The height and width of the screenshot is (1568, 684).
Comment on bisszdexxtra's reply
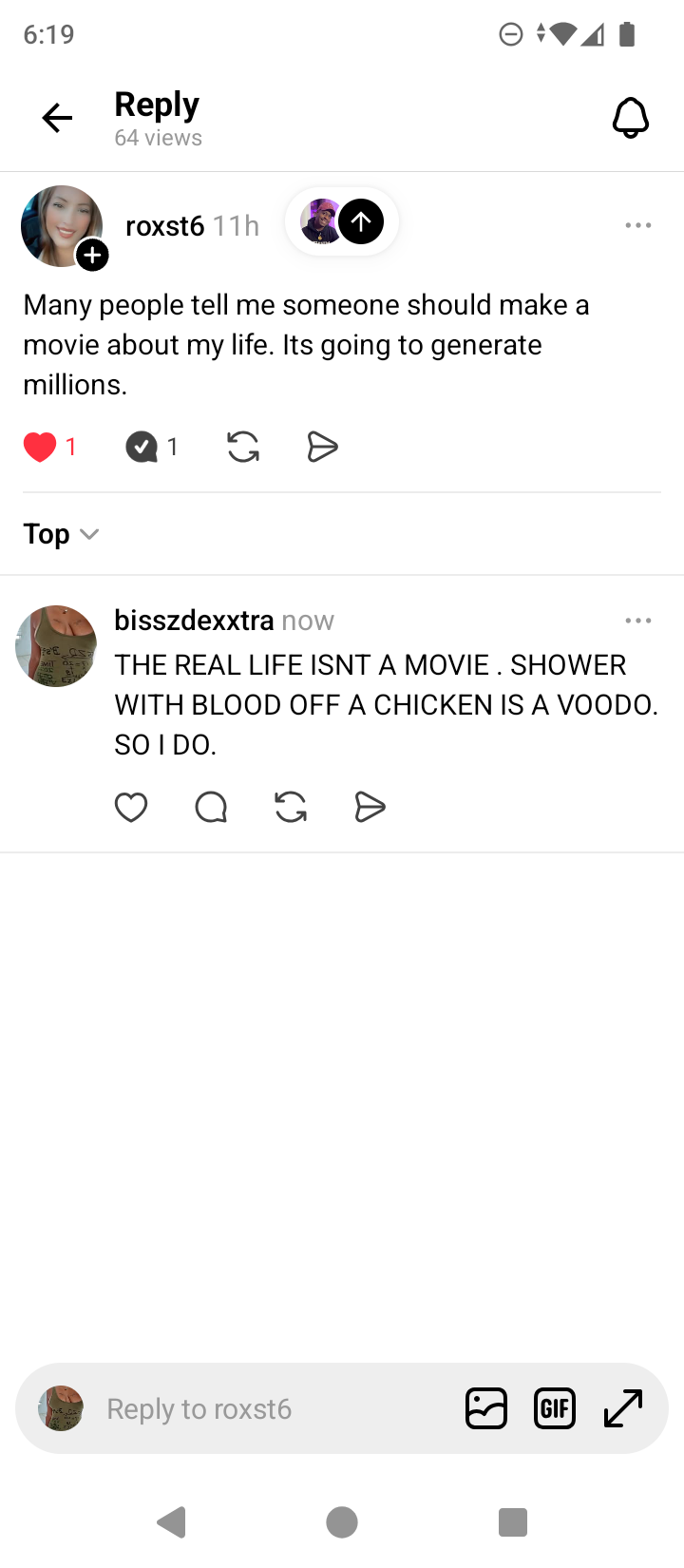pyautogui.click(x=211, y=808)
